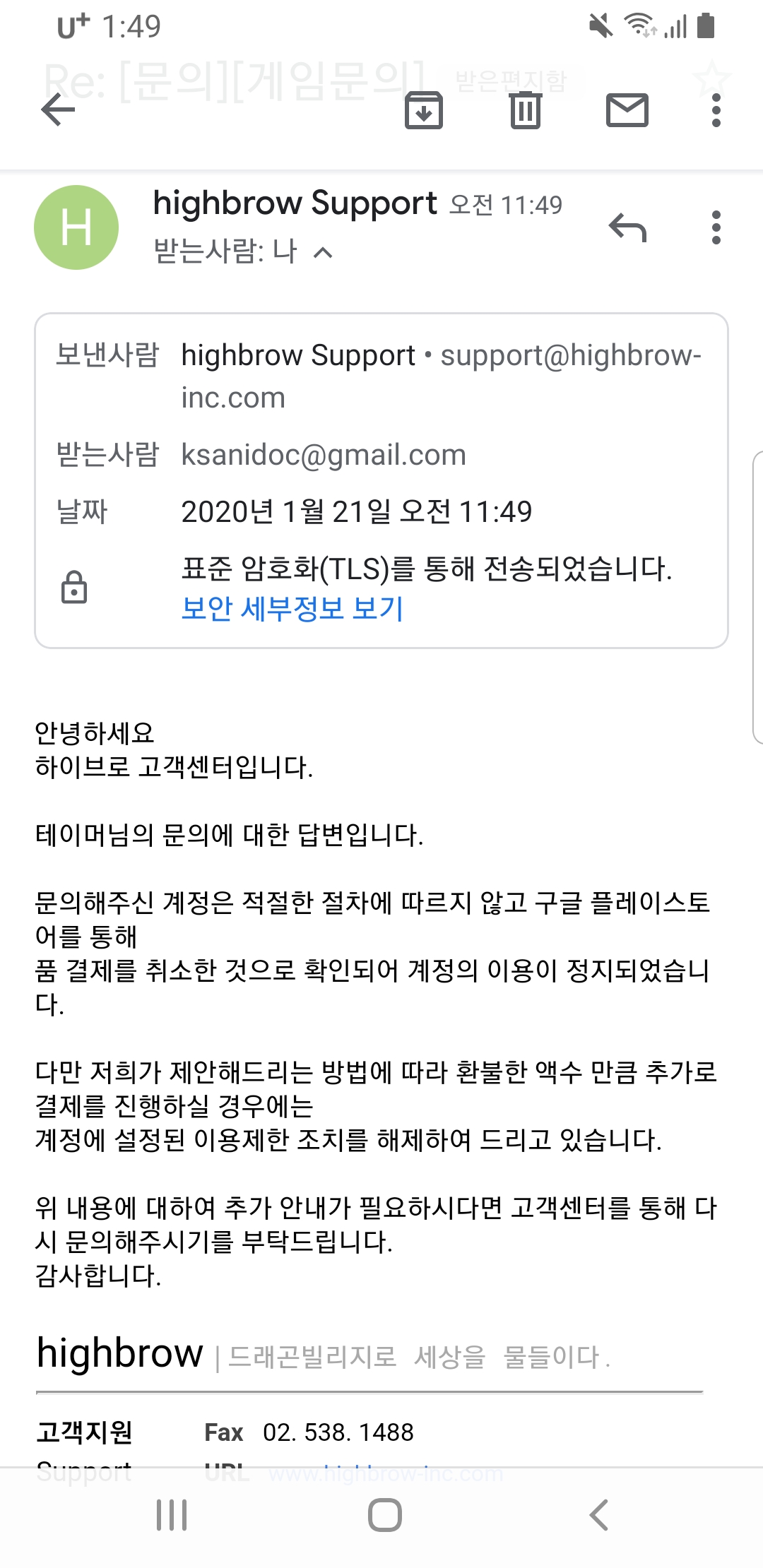Open the 보안 세부정보 보기 link
The width and height of the screenshot is (763, 1568).
coord(292,608)
